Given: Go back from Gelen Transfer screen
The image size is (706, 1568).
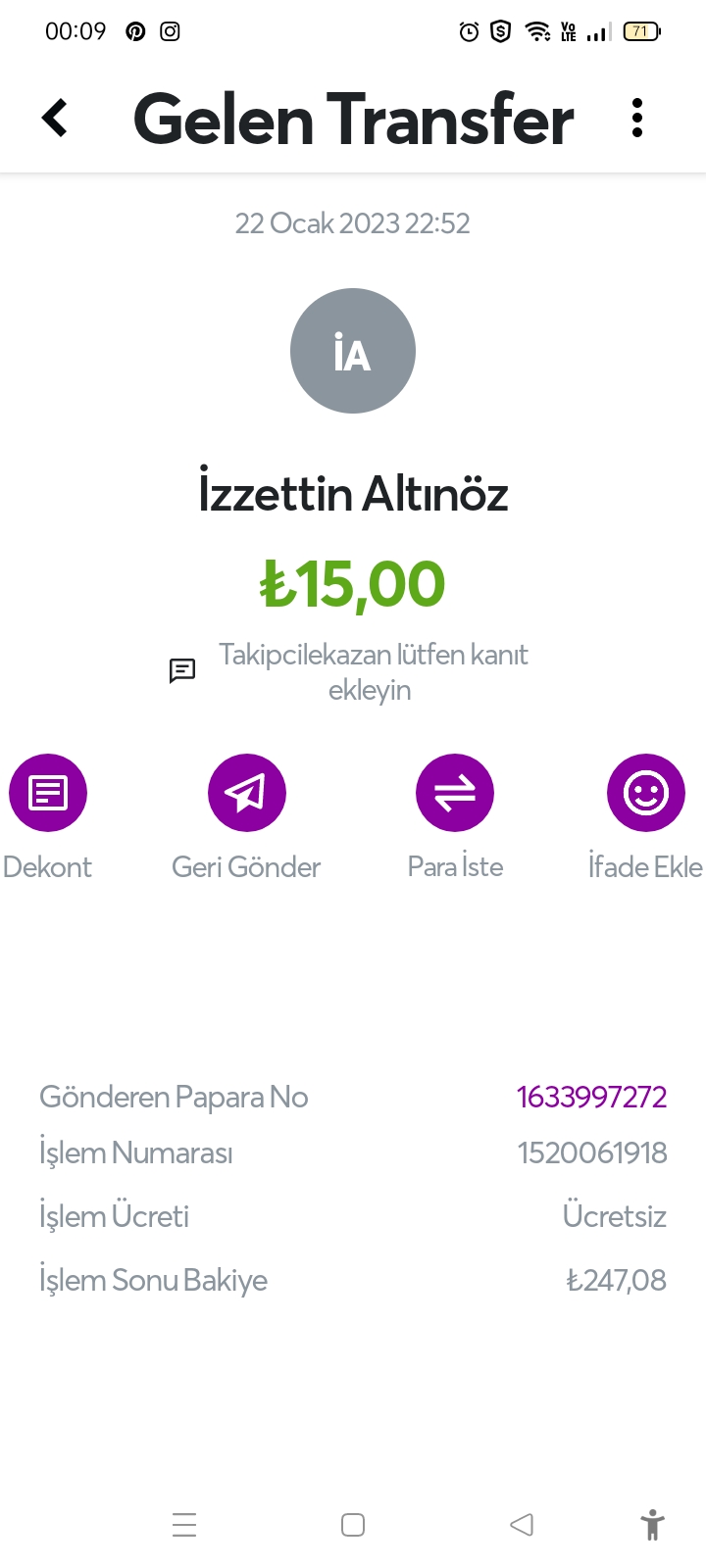Looking at the screenshot, I should pos(55,118).
